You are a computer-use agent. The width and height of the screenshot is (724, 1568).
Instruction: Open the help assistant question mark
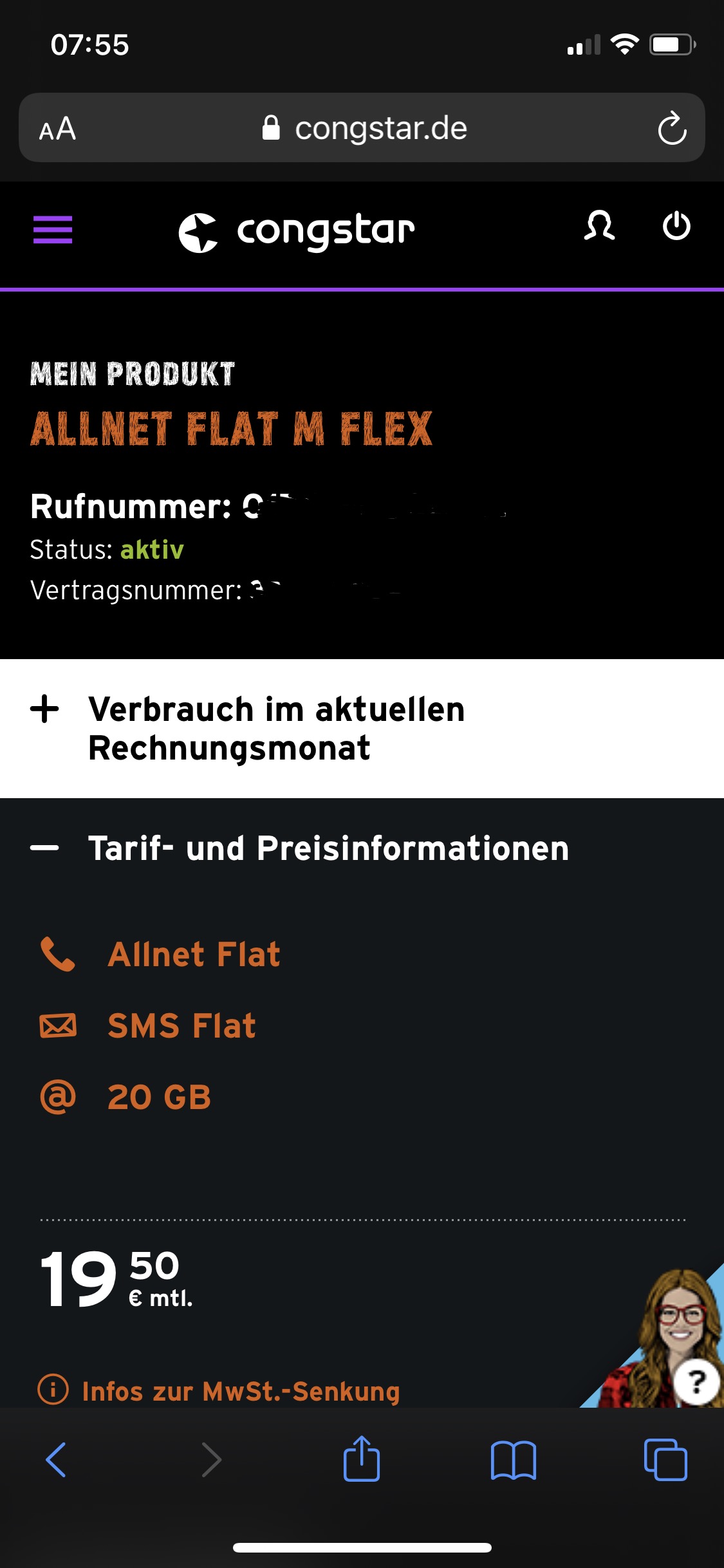pos(696,1382)
